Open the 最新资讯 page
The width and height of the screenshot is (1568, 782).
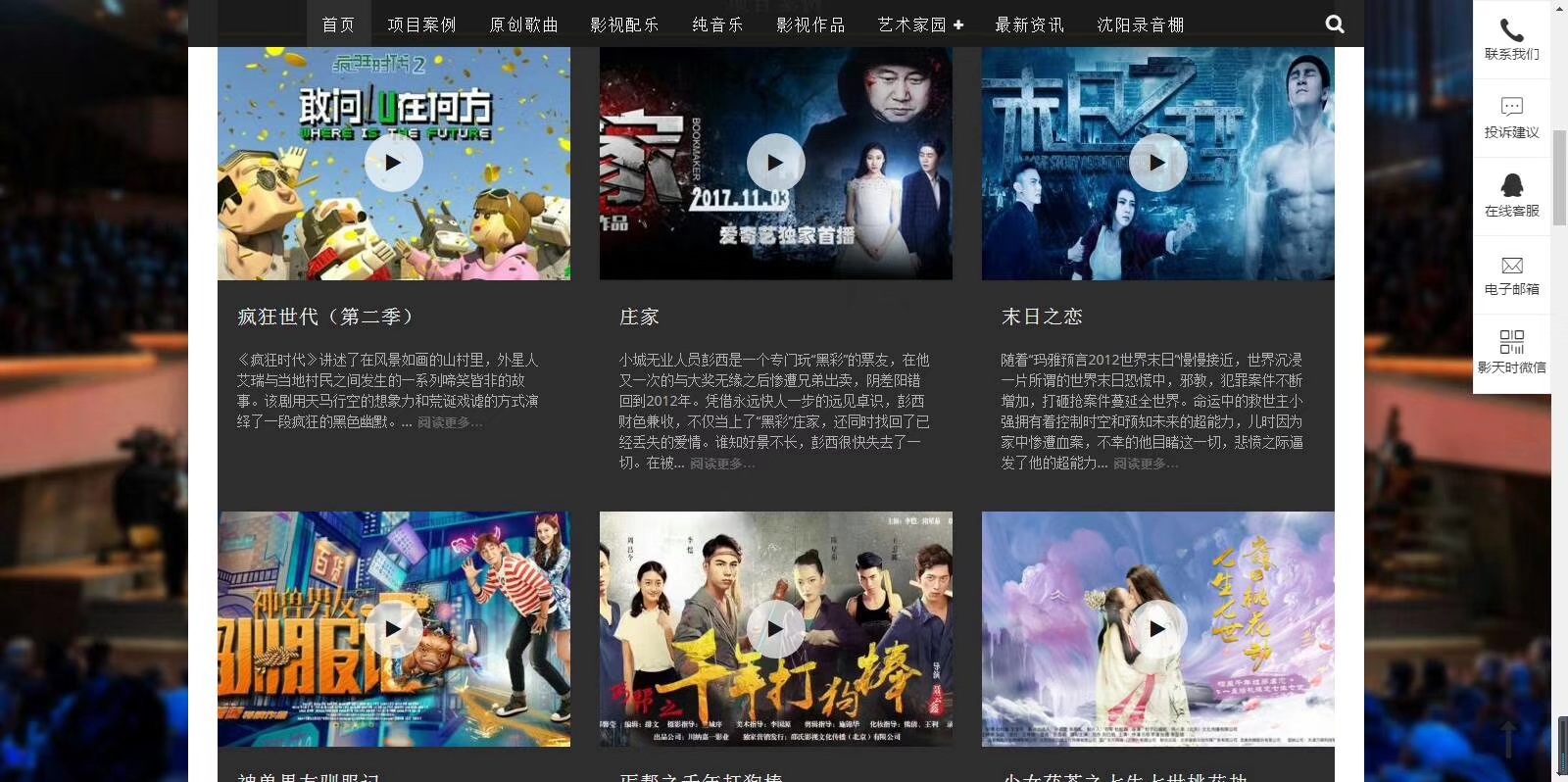click(x=1029, y=24)
